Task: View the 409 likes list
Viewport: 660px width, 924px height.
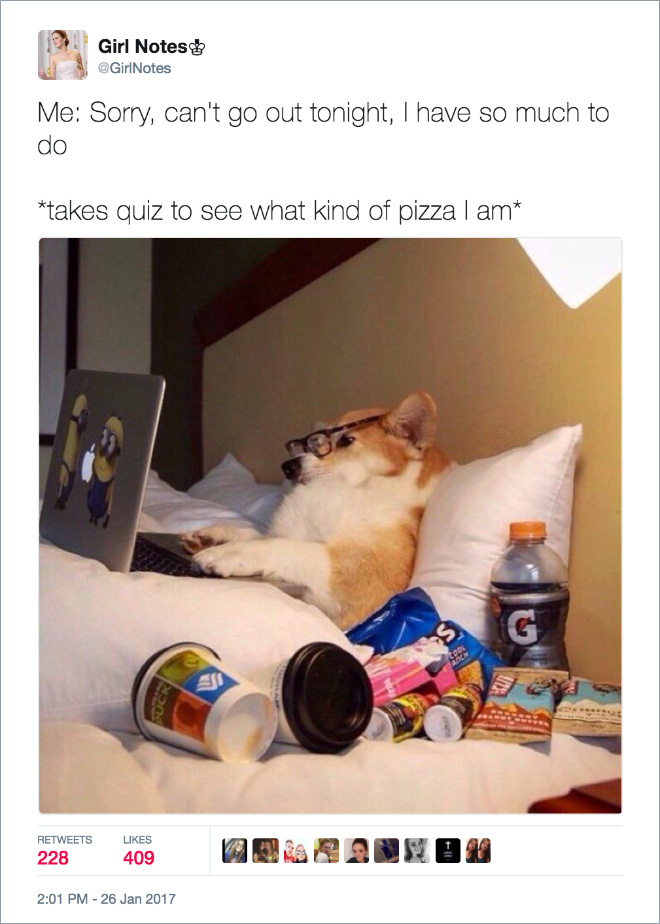Action: click(139, 858)
